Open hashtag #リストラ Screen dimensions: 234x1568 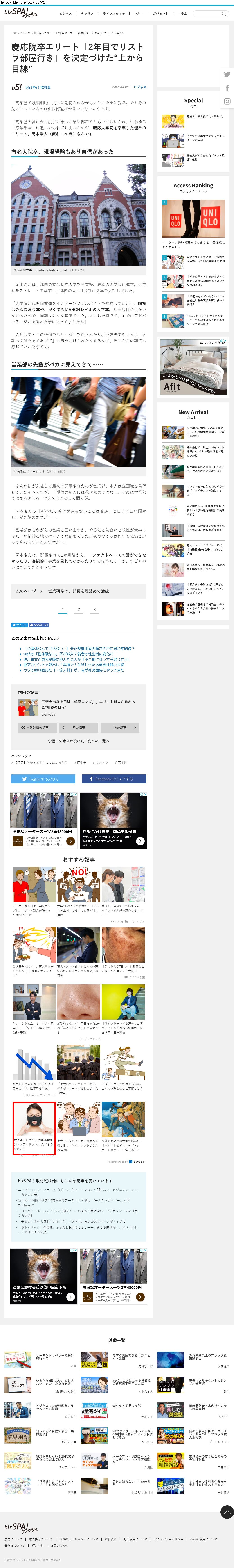(x=101, y=763)
